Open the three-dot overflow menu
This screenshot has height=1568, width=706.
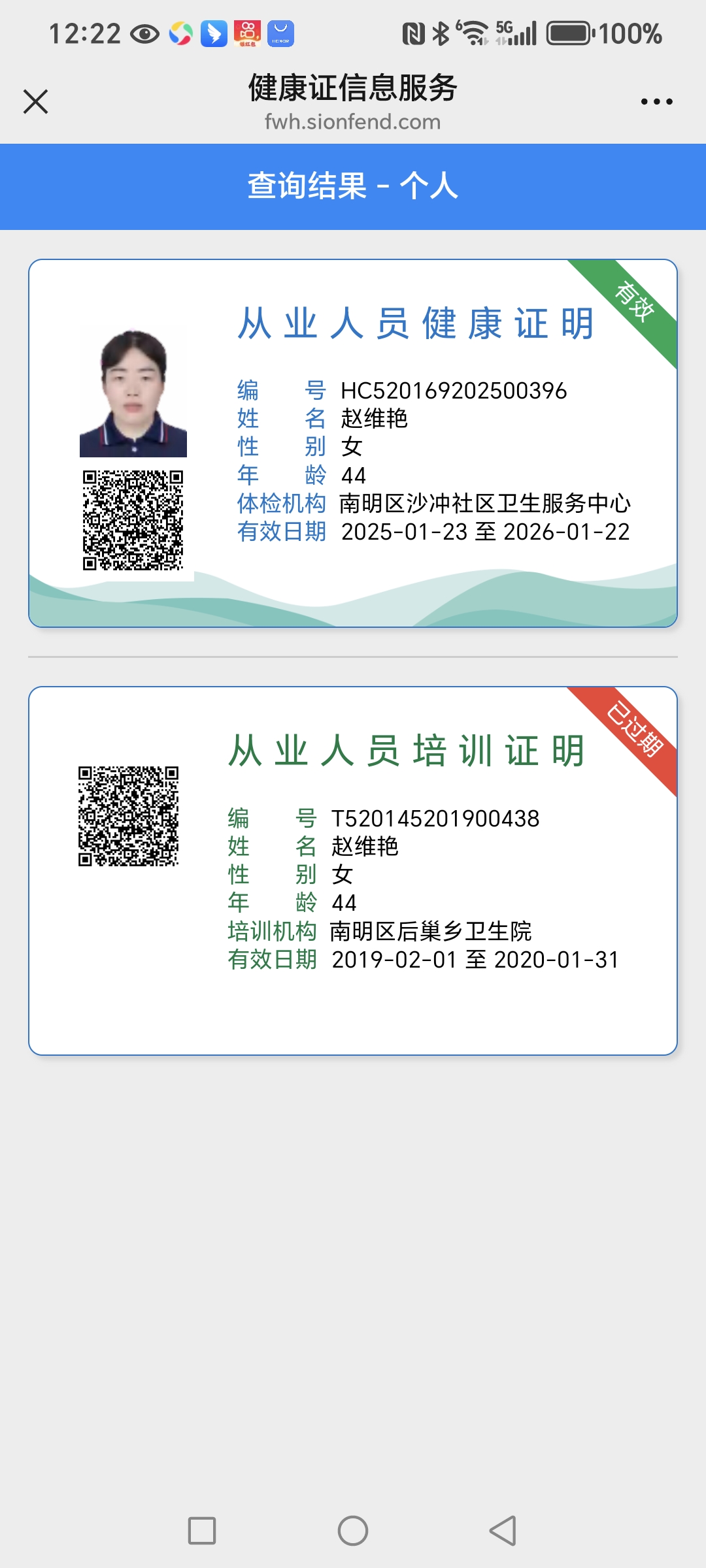tap(656, 102)
